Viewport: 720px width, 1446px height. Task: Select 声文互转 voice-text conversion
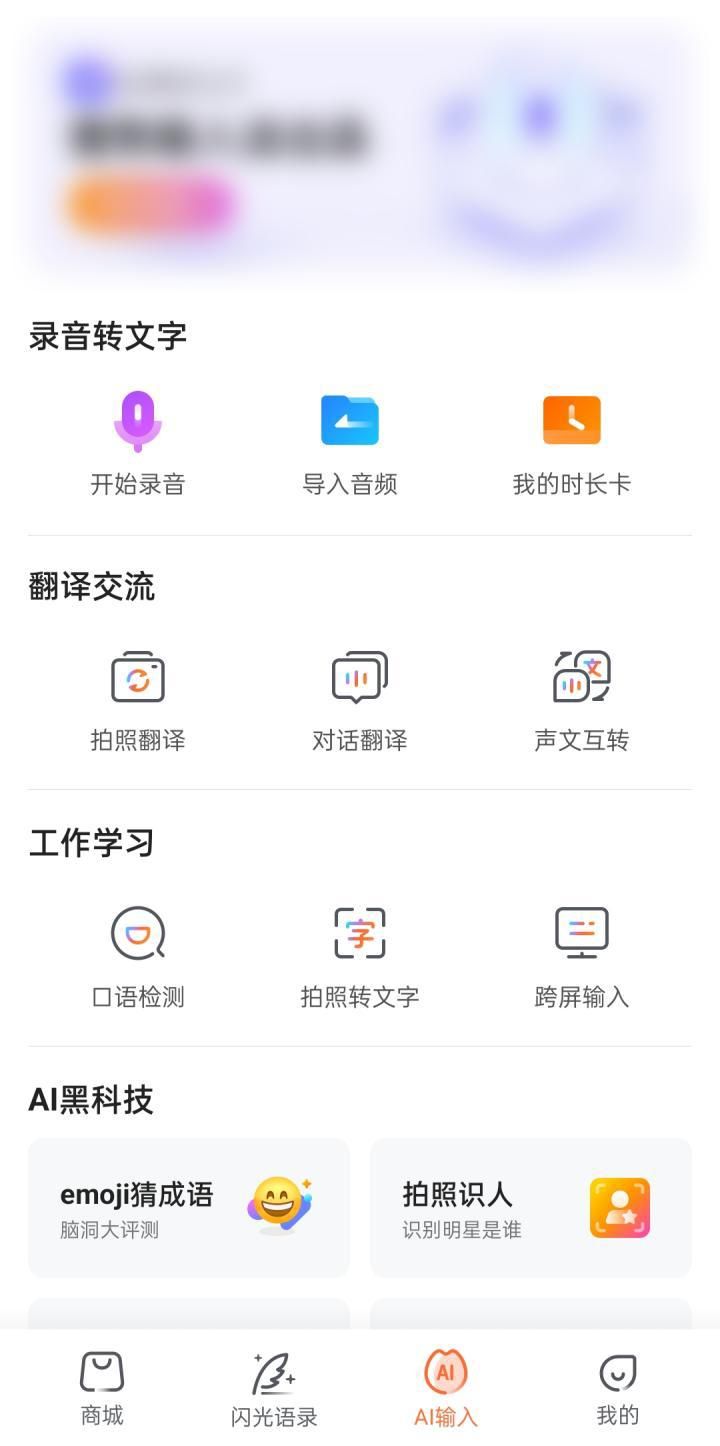(582, 698)
